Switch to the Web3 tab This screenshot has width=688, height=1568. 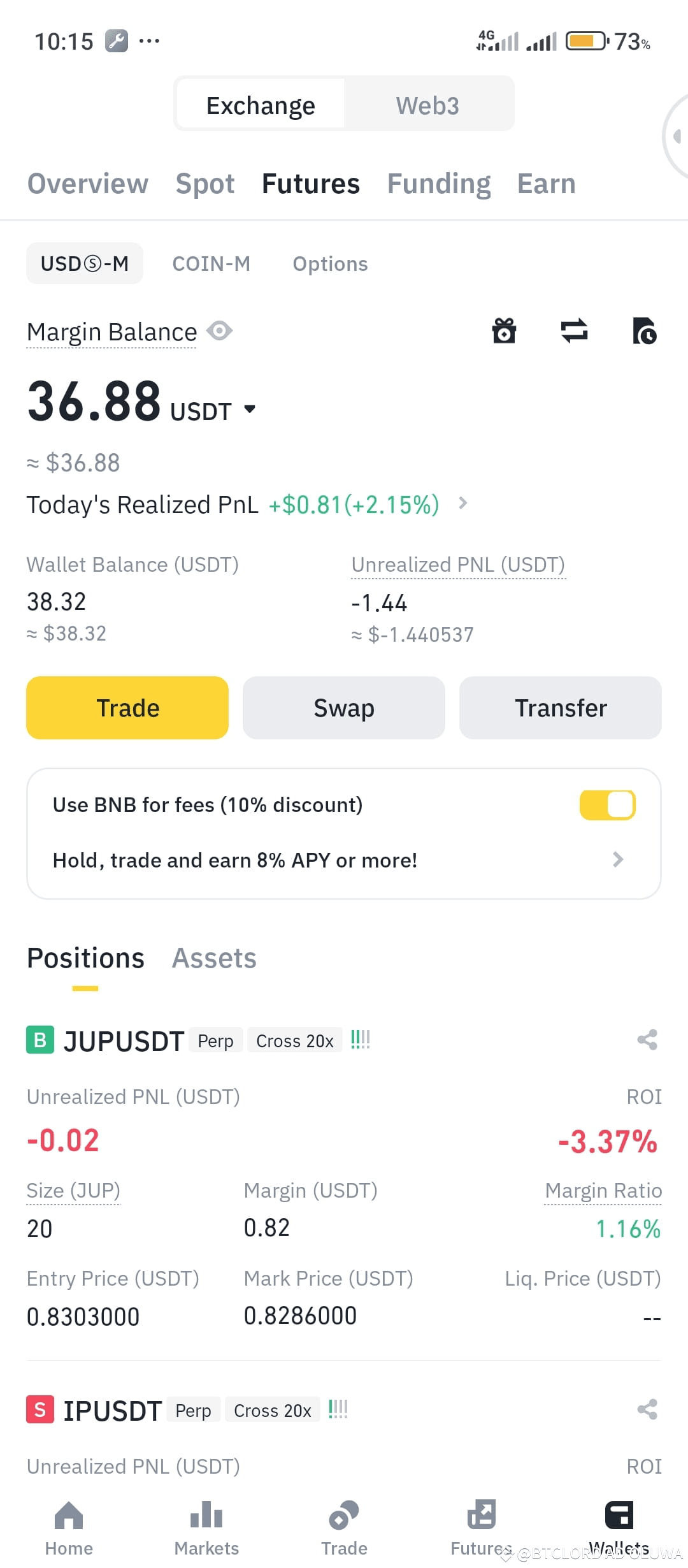click(x=428, y=104)
